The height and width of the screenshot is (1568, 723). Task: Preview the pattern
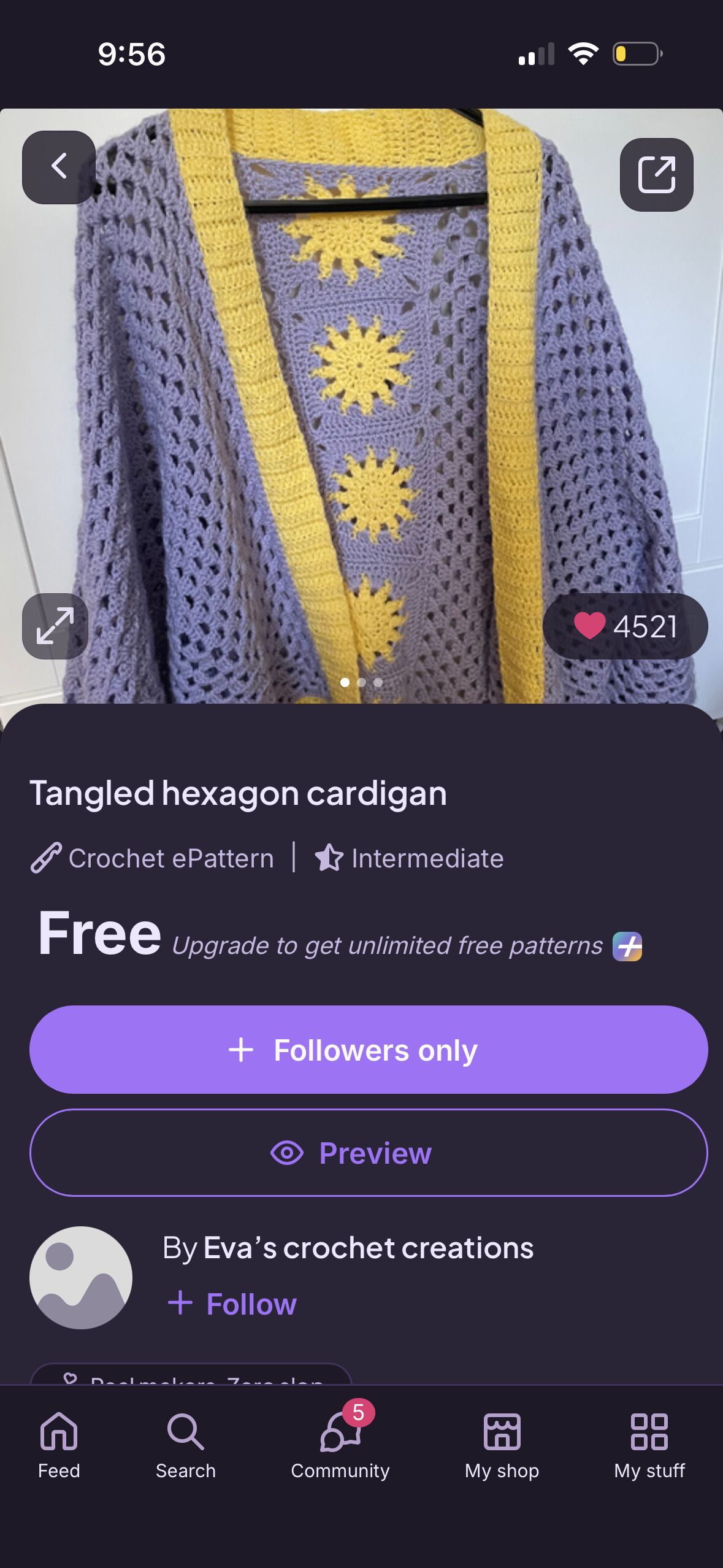[369, 1153]
